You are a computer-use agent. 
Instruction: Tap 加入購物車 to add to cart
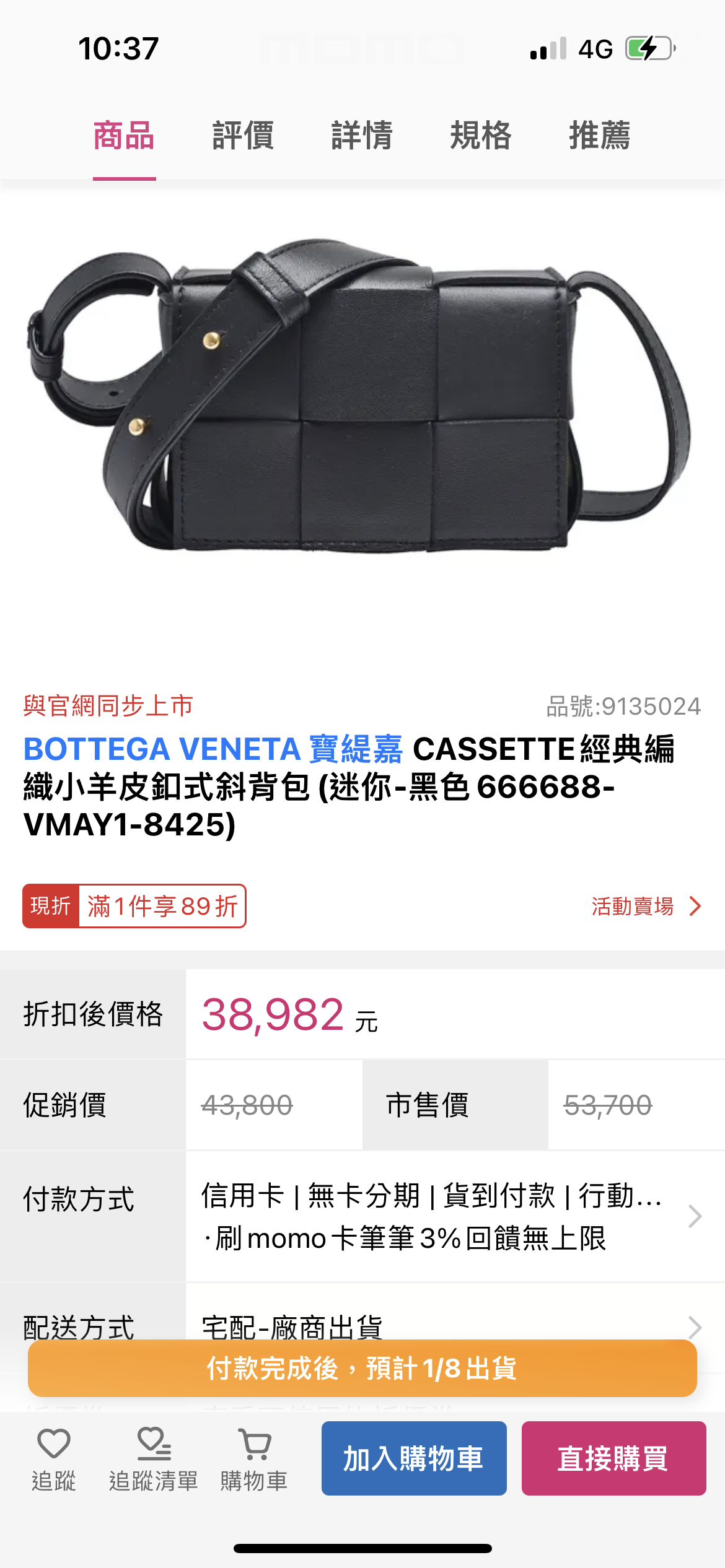point(414,1458)
